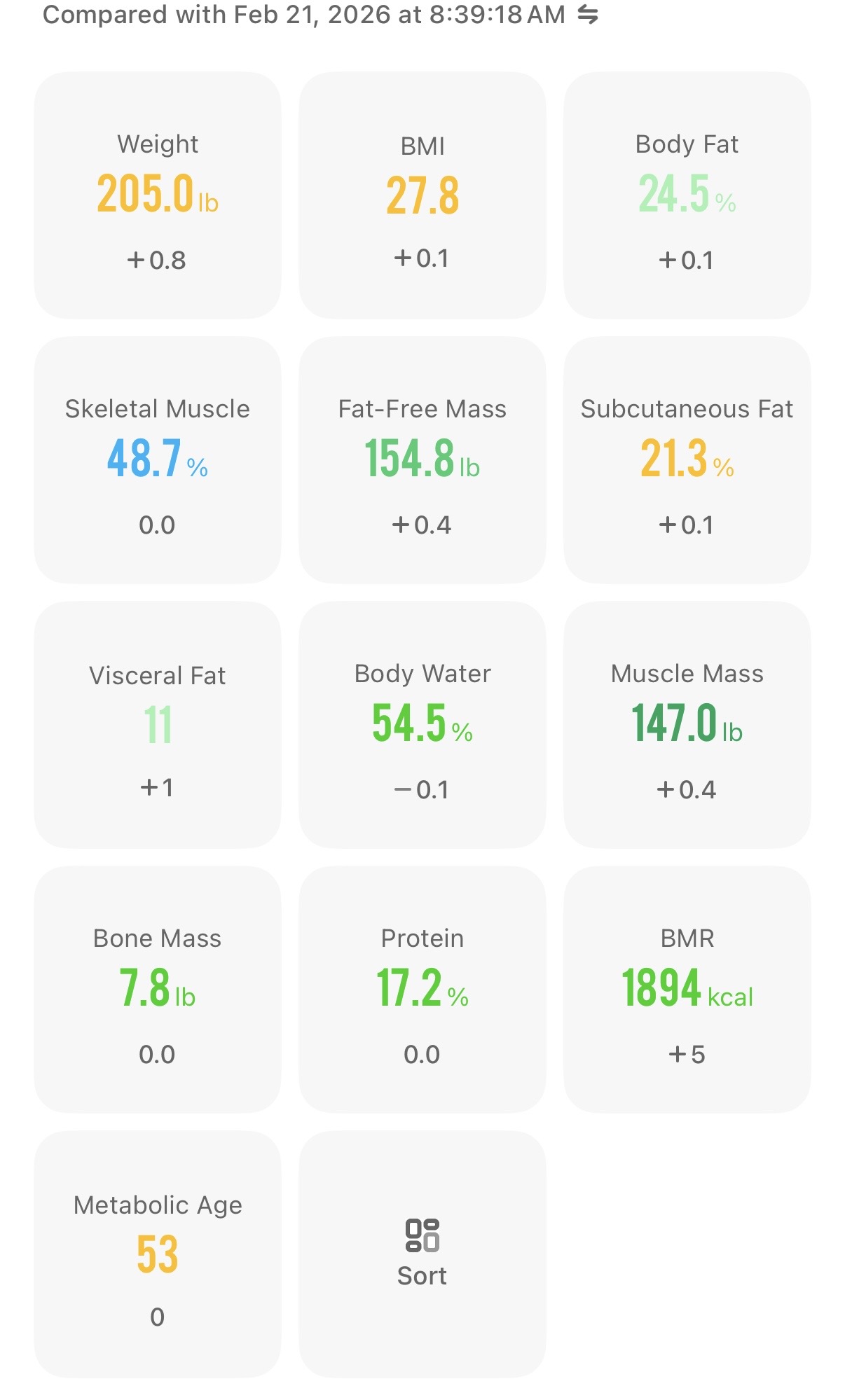View Body Fat details
The image size is (845, 1400).
coord(687,195)
